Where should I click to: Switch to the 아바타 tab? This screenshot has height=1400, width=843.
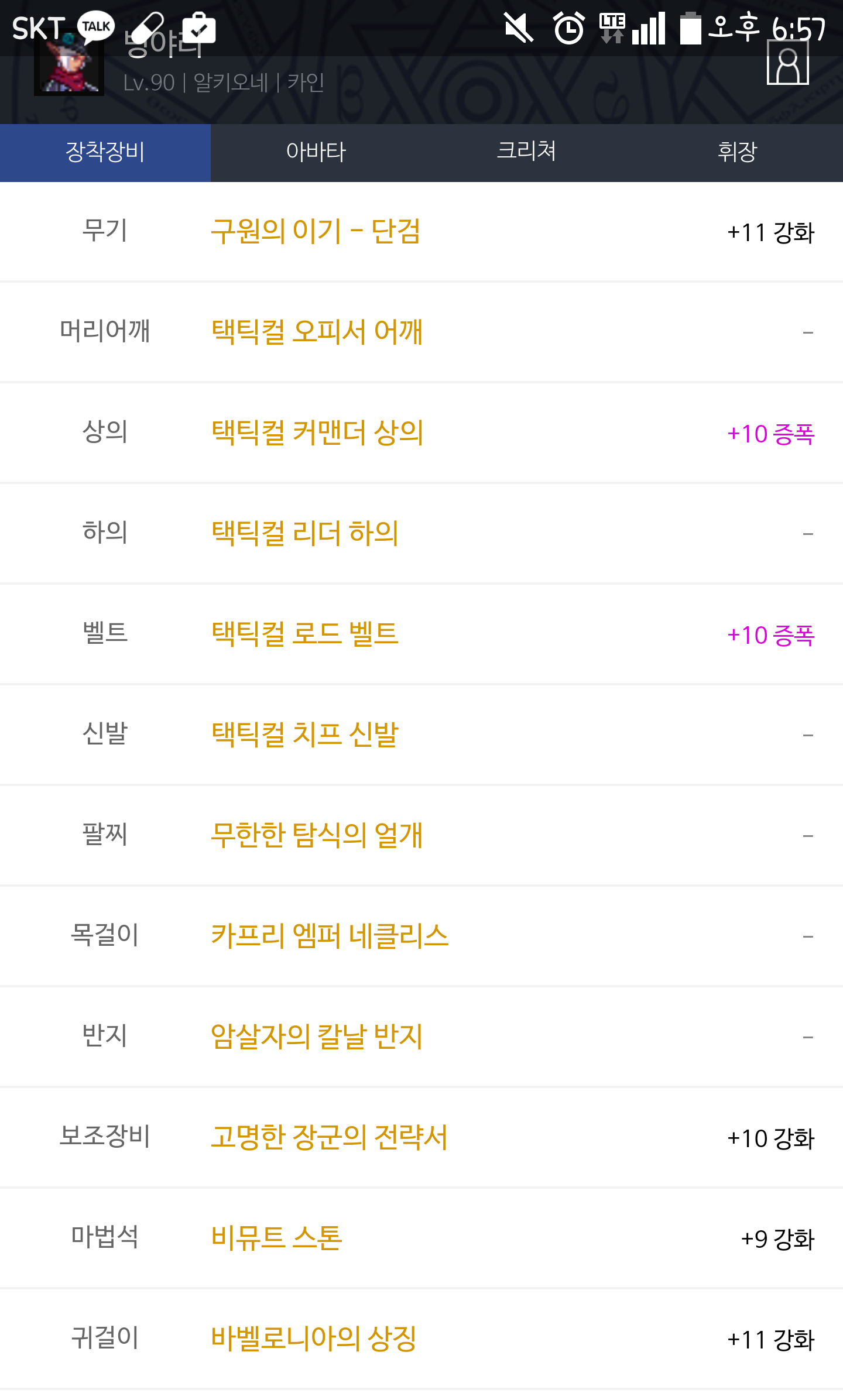pyautogui.click(x=316, y=152)
